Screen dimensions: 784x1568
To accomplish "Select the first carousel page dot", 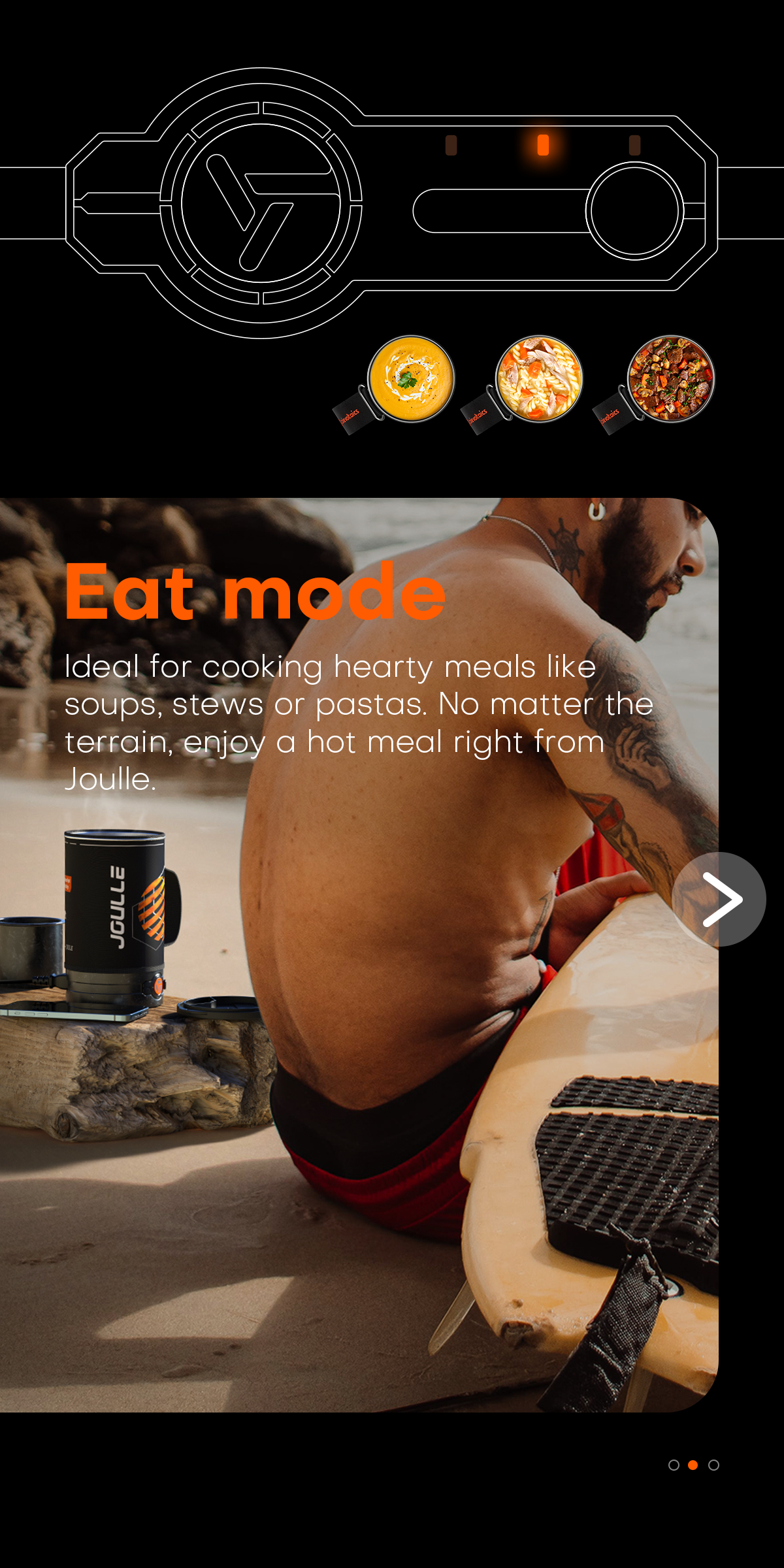I will coord(674,1465).
